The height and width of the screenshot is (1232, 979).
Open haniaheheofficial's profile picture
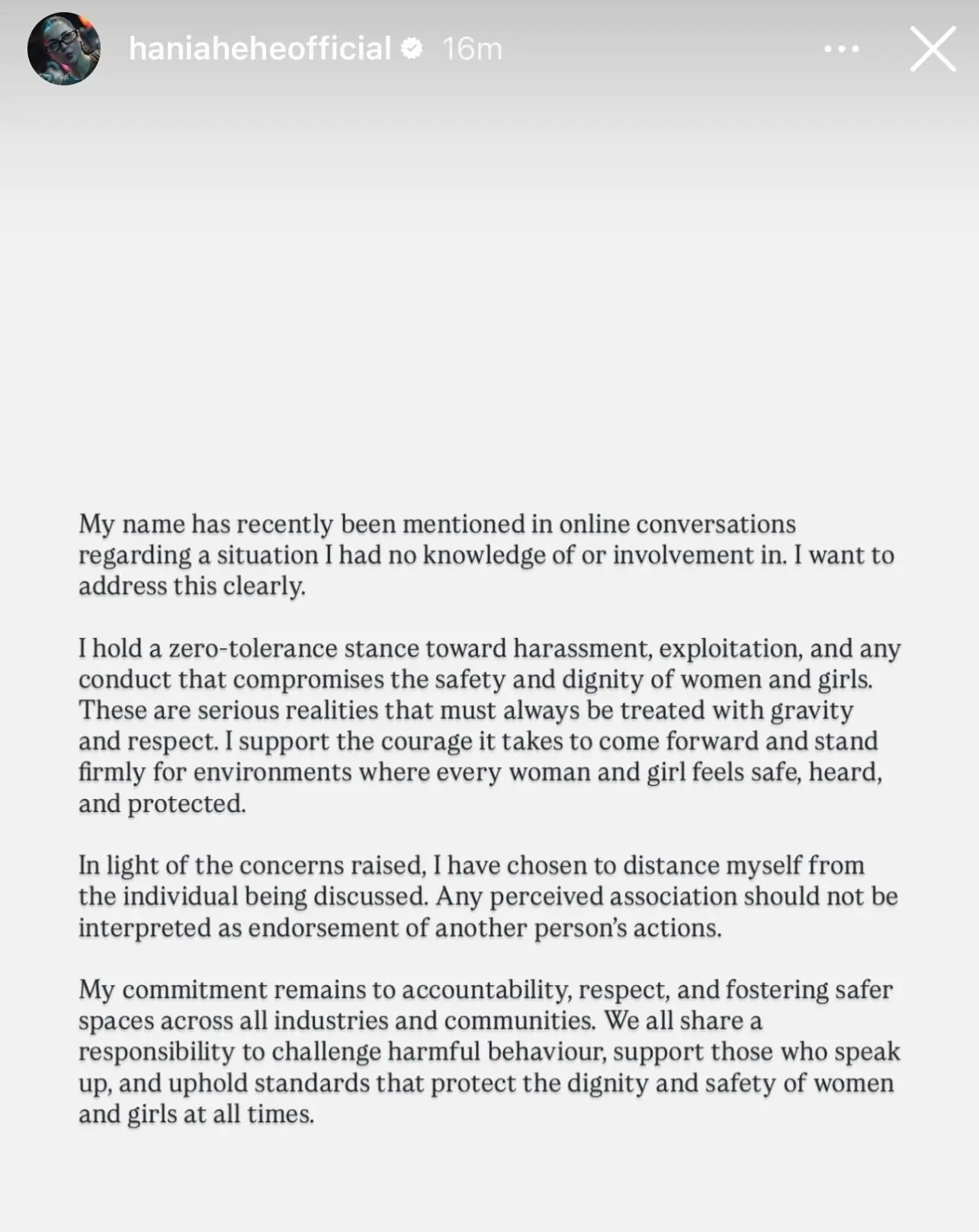[64, 49]
